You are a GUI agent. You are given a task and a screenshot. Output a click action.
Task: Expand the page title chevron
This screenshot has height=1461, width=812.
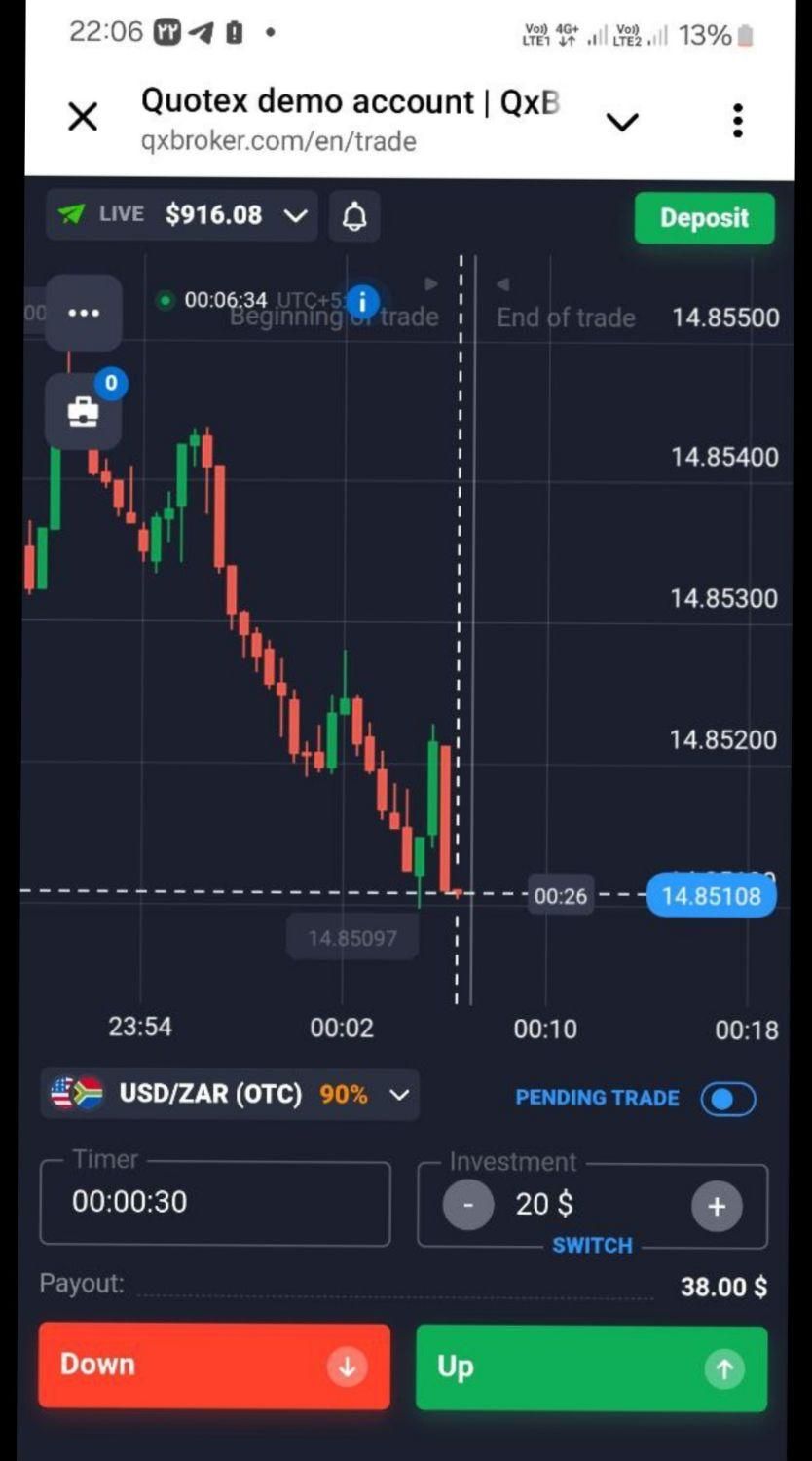coord(622,122)
